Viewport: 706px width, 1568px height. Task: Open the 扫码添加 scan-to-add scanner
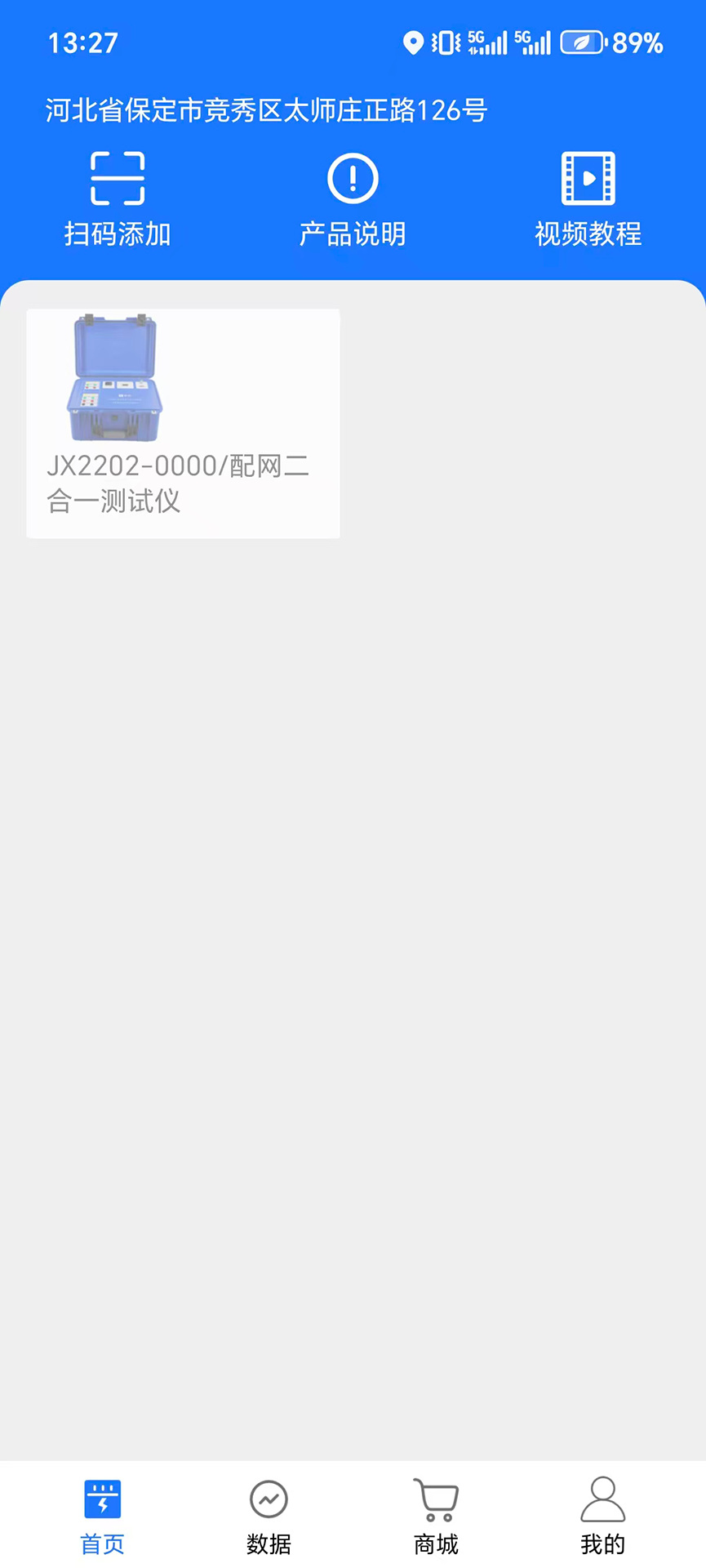tap(117, 196)
